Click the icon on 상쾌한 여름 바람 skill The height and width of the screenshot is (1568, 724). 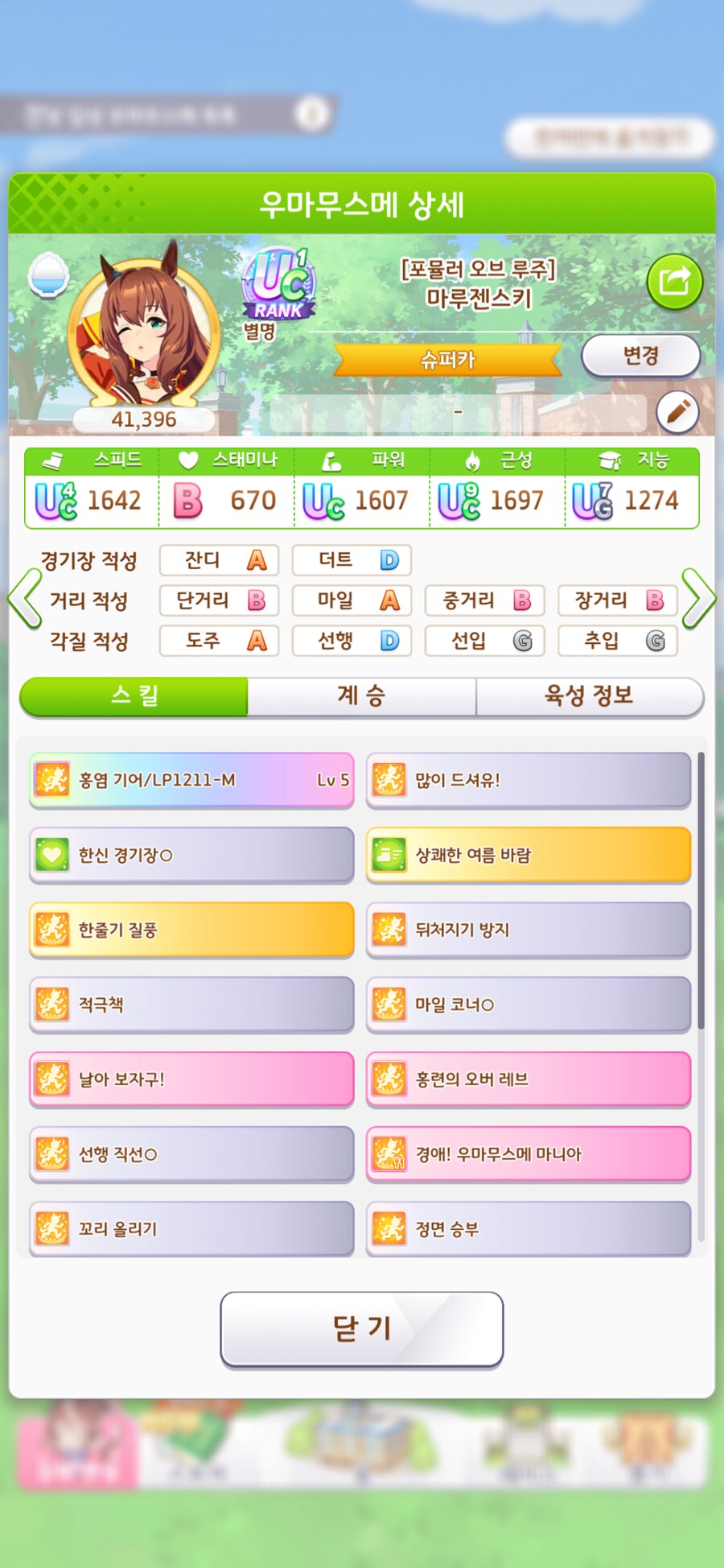point(390,854)
